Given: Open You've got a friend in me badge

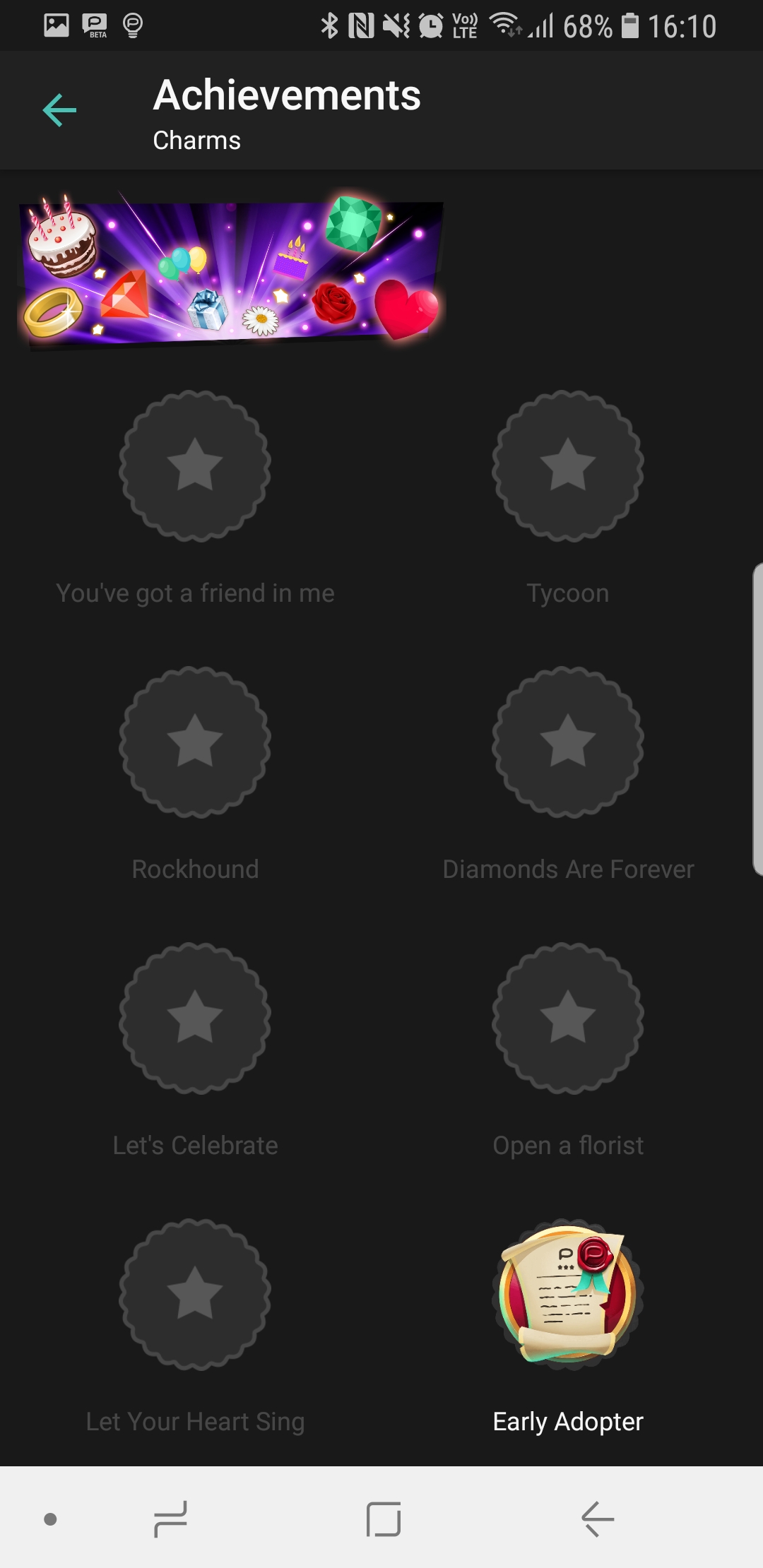Looking at the screenshot, I should tap(195, 466).
